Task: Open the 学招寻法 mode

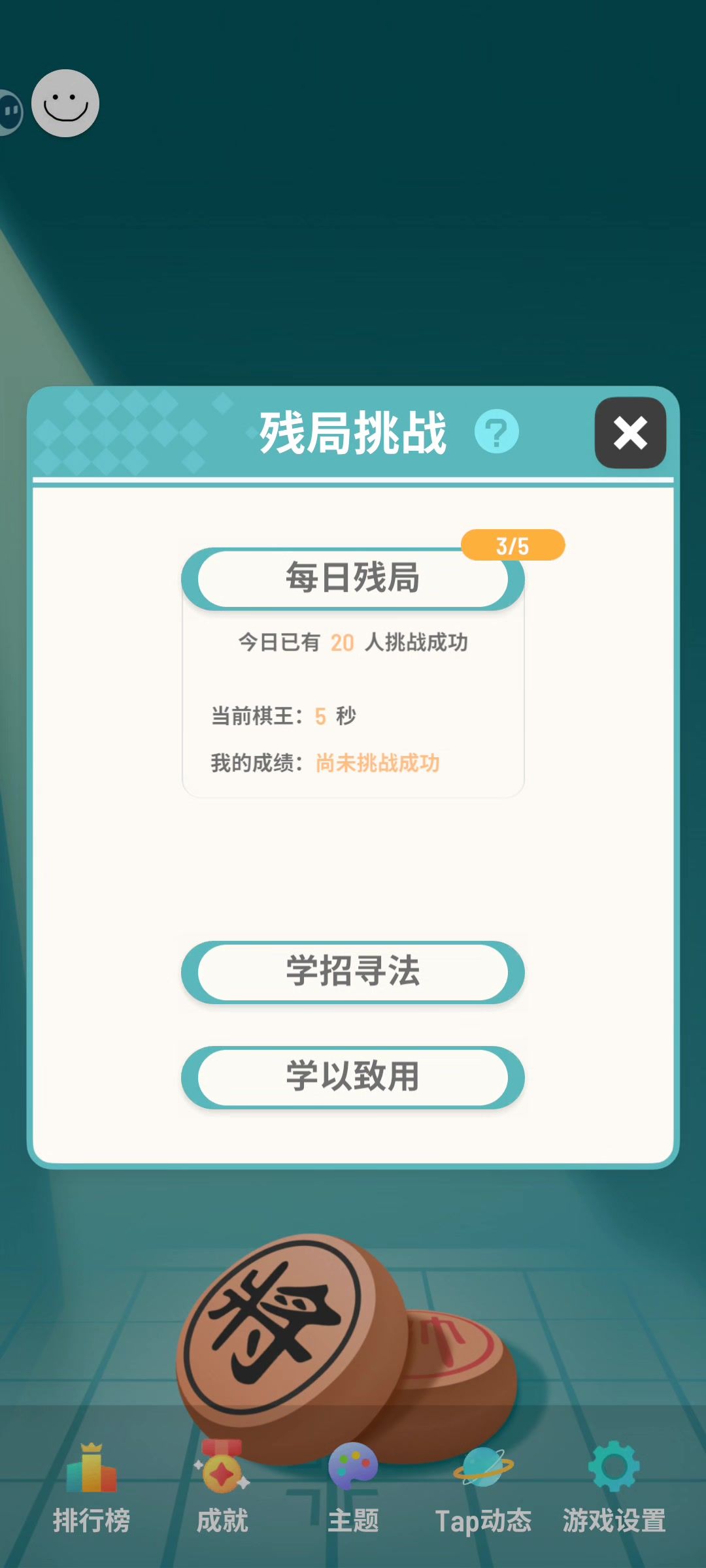Action: click(x=352, y=972)
